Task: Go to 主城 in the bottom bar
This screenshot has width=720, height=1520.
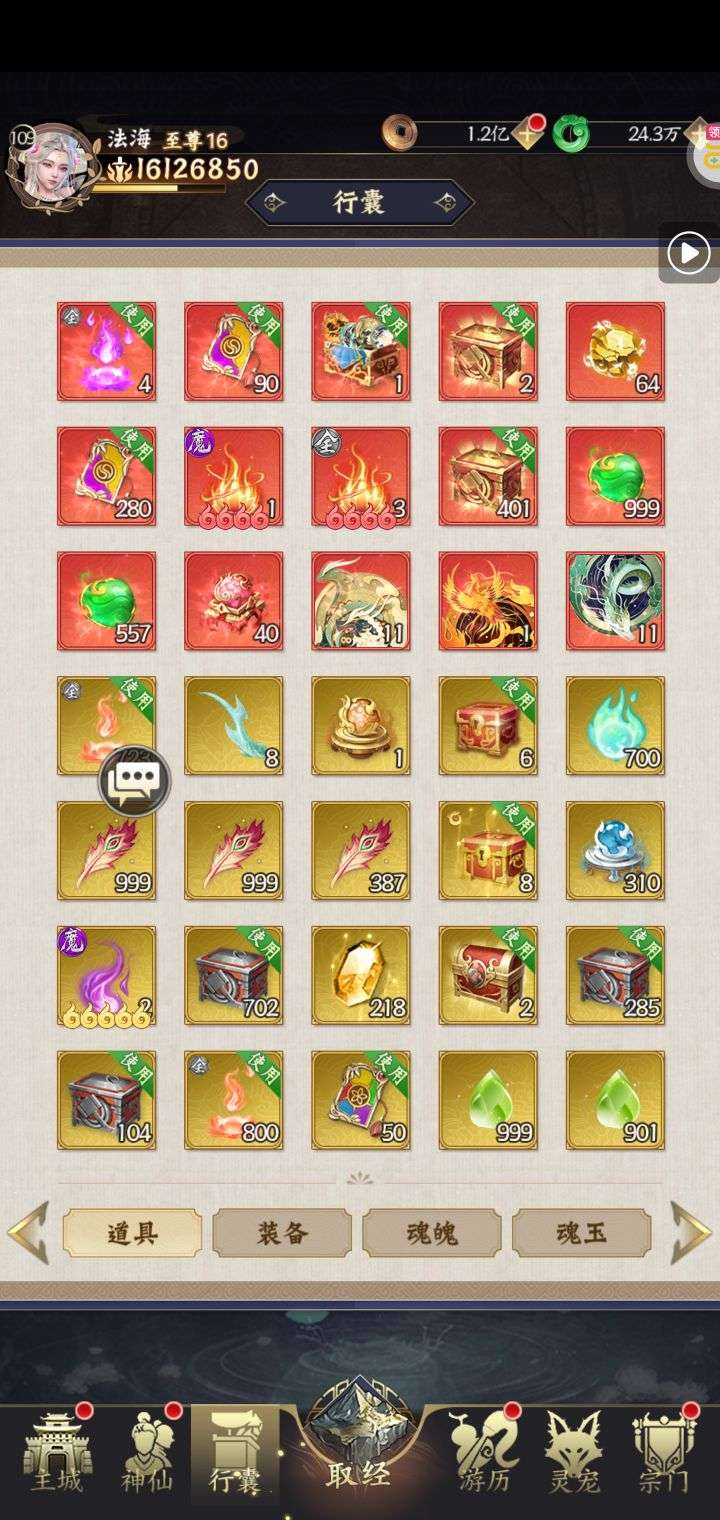Action: (56, 1455)
